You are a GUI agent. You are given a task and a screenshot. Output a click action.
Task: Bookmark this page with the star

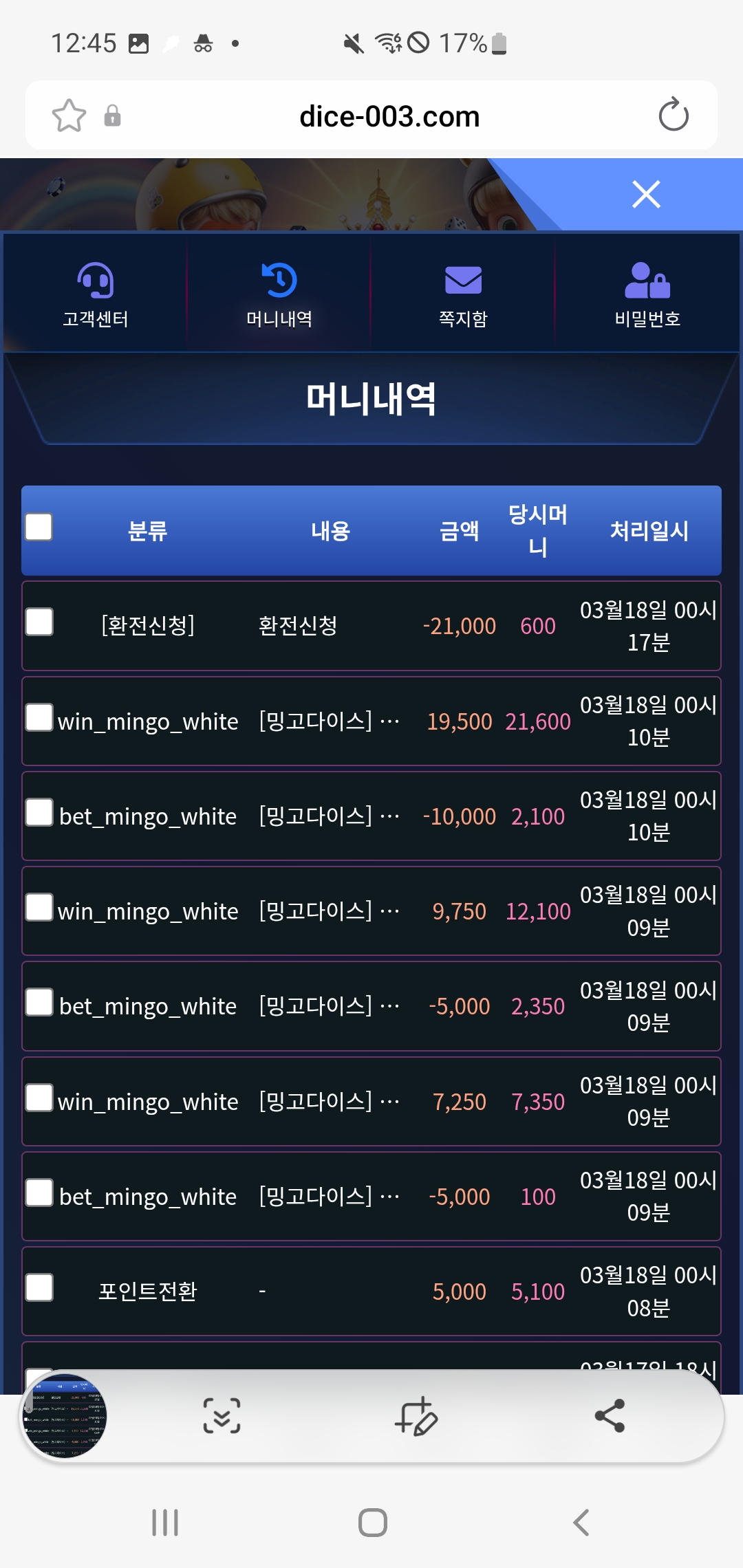[69, 115]
